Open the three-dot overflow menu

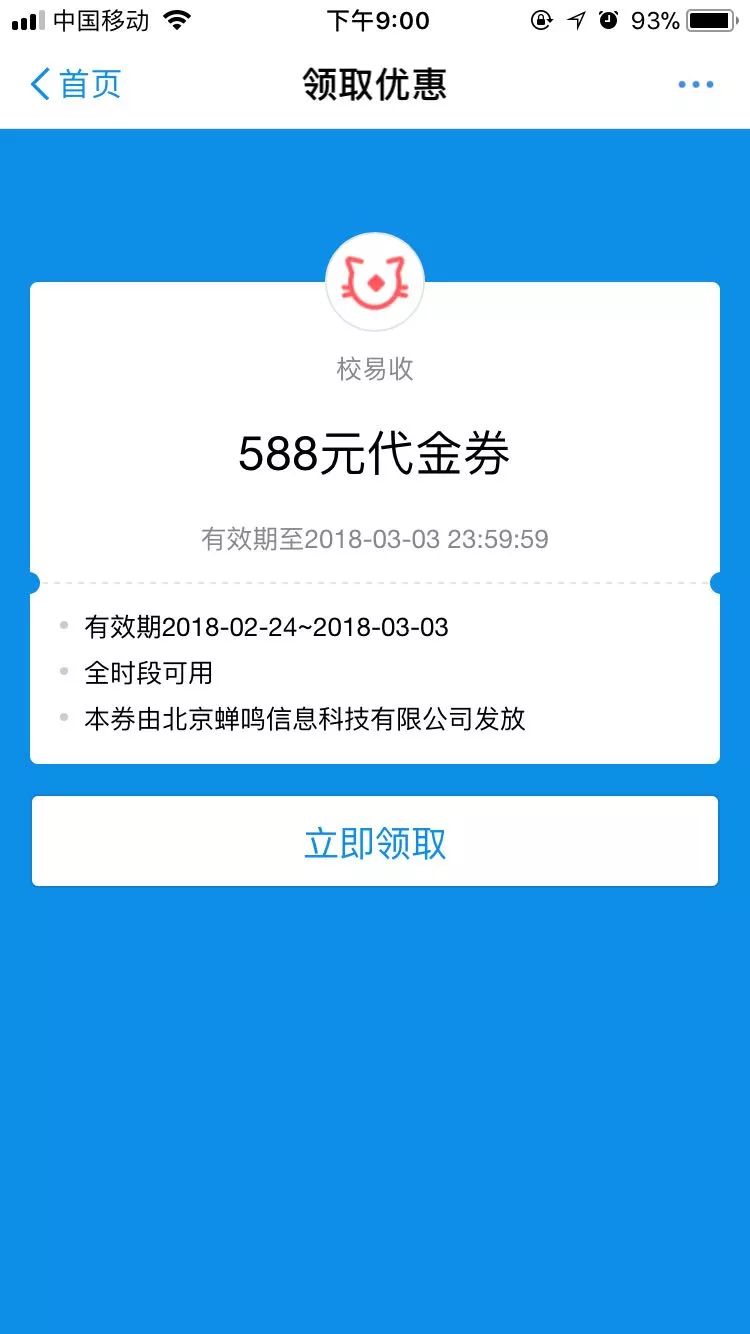pyautogui.click(x=695, y=84)
